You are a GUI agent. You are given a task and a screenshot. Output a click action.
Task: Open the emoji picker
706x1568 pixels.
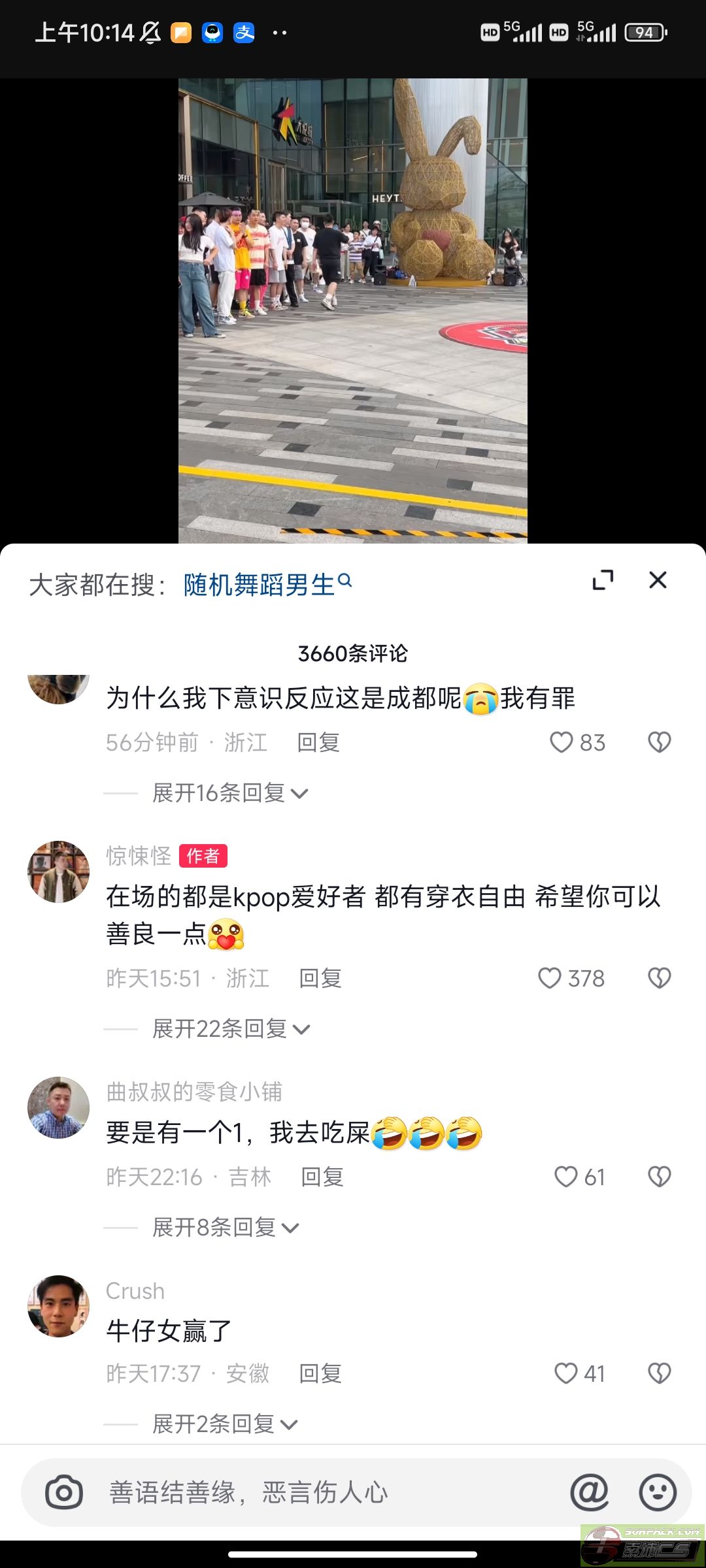(x=657, y=1492)
